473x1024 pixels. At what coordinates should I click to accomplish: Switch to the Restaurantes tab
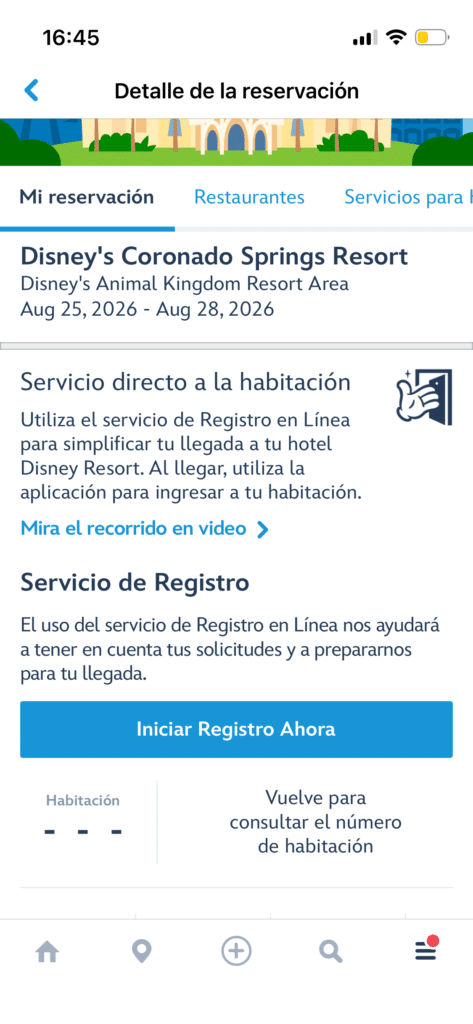click(250, 197)
